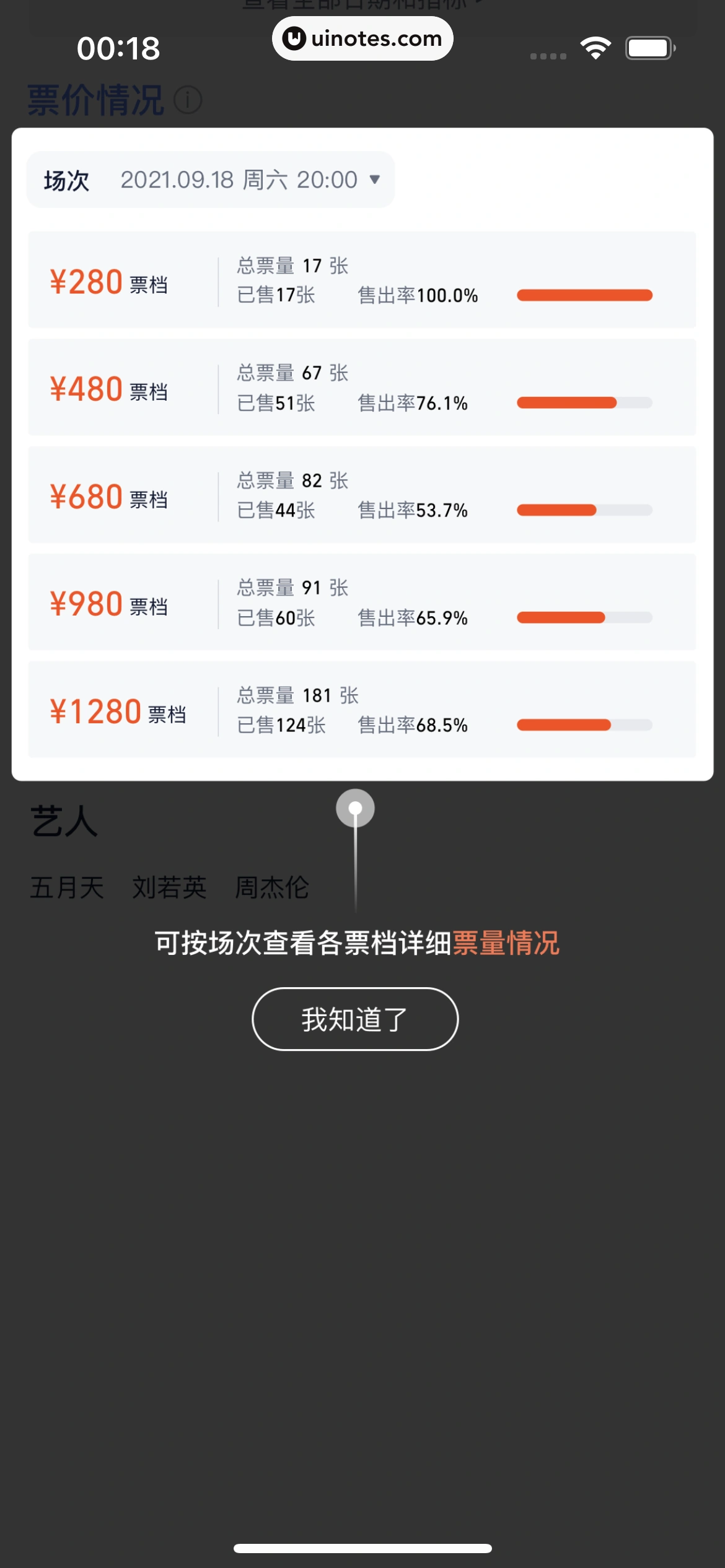Open the 场次 session date dropdown
725x1568 pixels.
pyautogui.click(x=250, y=180)
